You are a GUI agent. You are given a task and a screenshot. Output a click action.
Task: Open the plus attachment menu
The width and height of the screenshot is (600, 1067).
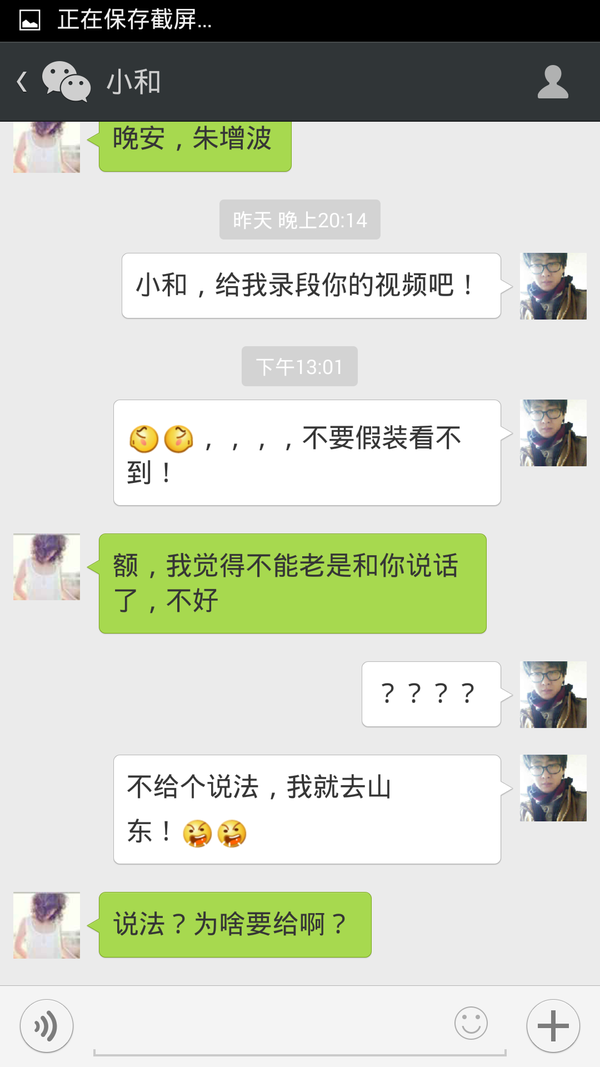[553, 1026]
